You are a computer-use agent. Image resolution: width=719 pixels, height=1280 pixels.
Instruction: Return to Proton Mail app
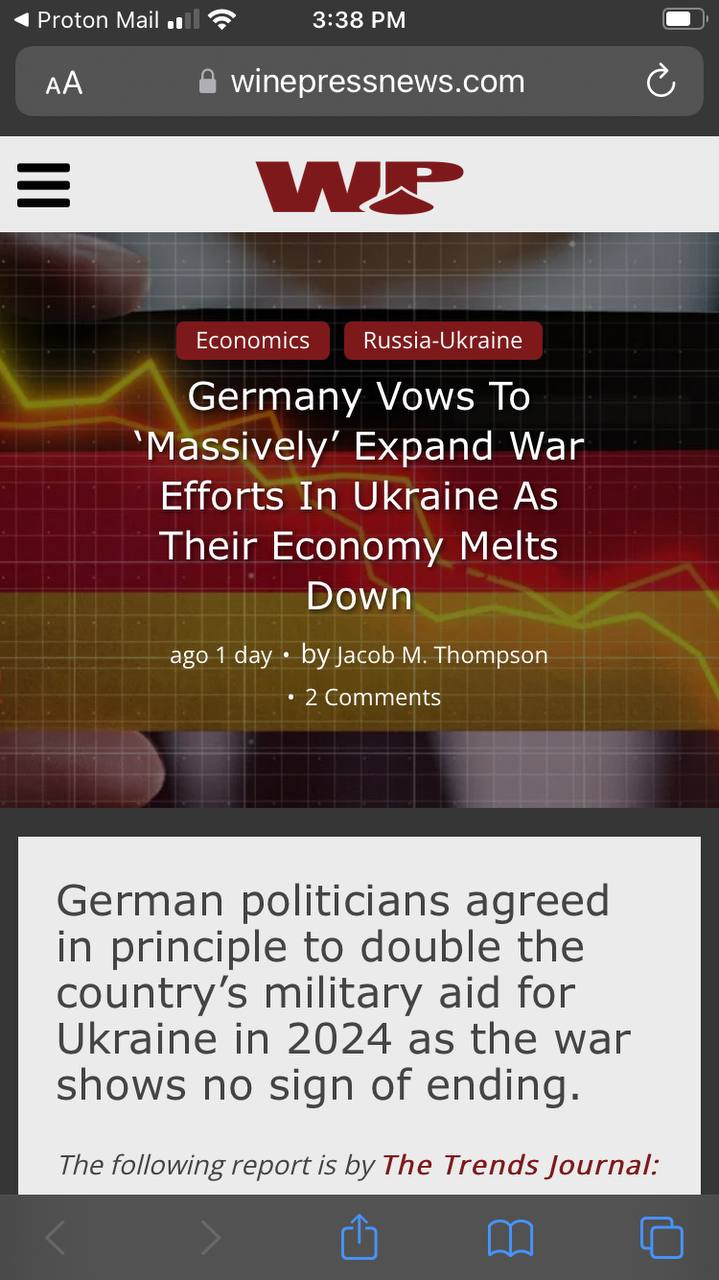tap(86, 19)
